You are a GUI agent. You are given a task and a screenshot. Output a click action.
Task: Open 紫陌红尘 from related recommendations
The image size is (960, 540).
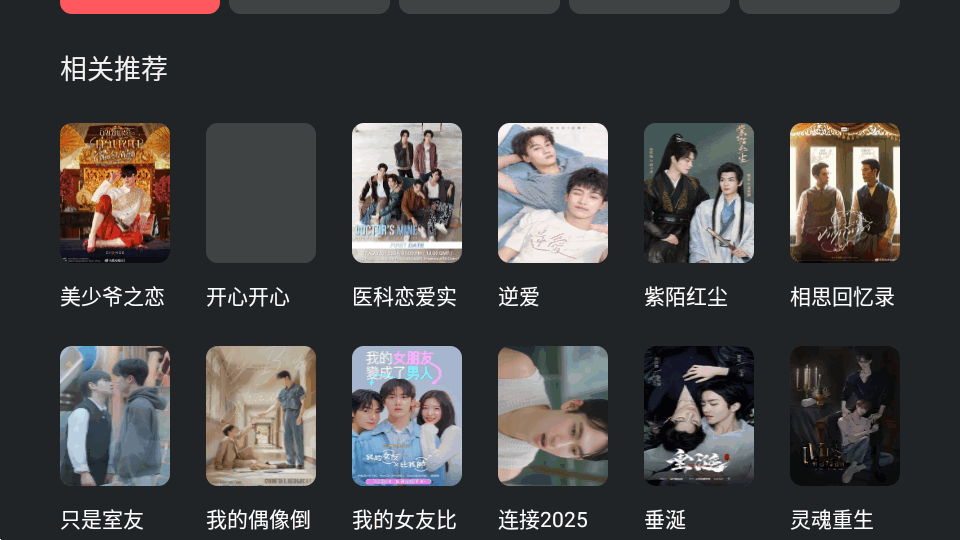coord(699,193)
